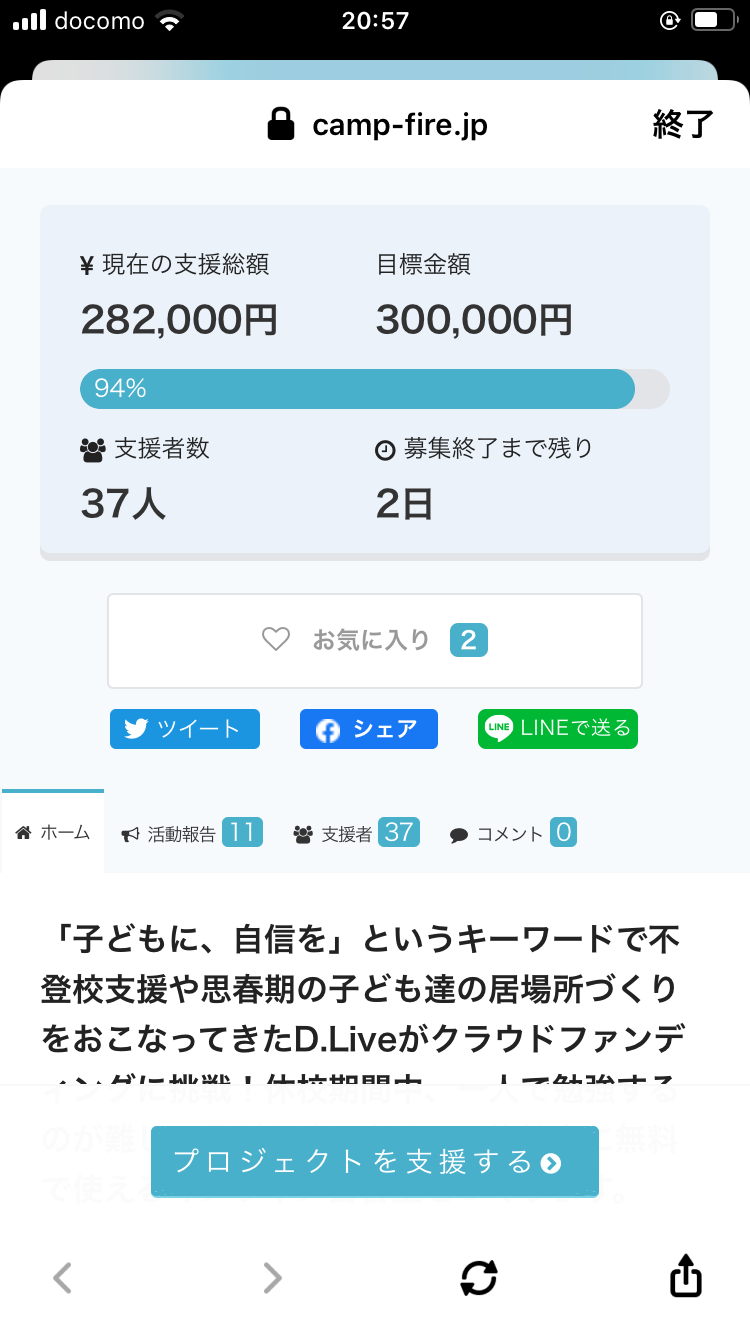
Task: Send the project via LINEで送る
Action: [x=558, y=729]
